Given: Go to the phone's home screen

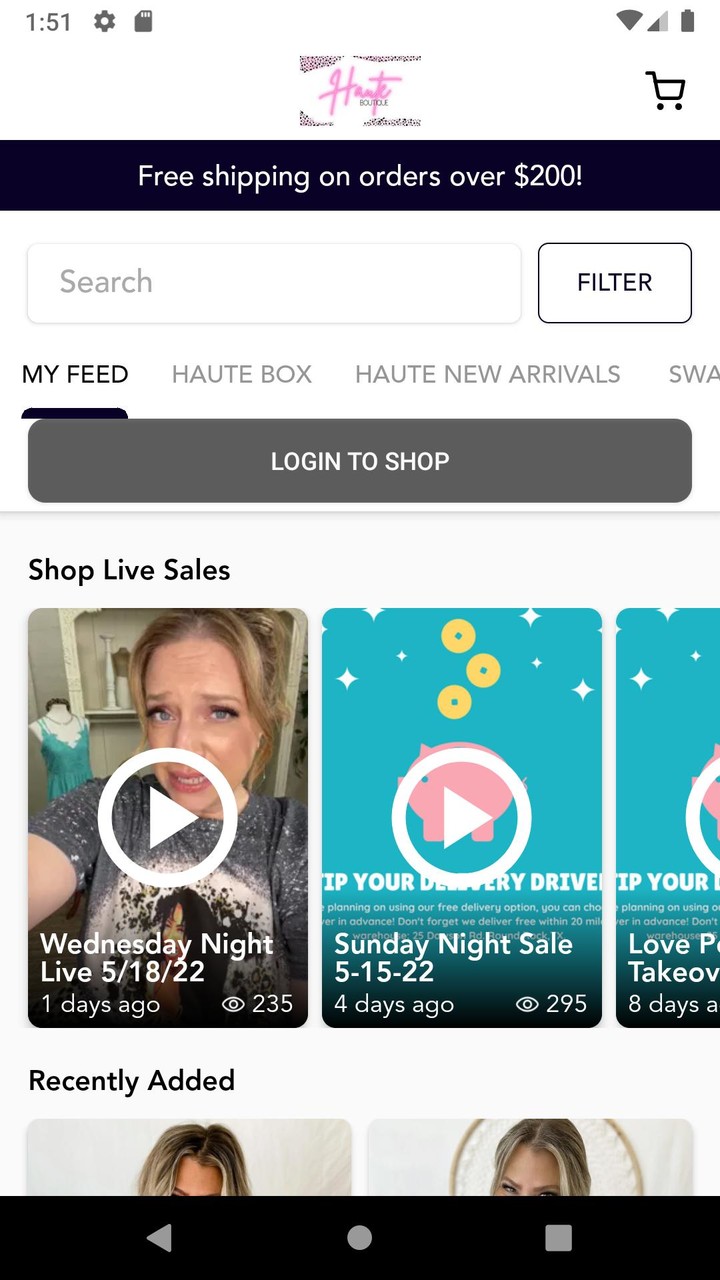Looking at the screenshot, I should pos(360,1238).
